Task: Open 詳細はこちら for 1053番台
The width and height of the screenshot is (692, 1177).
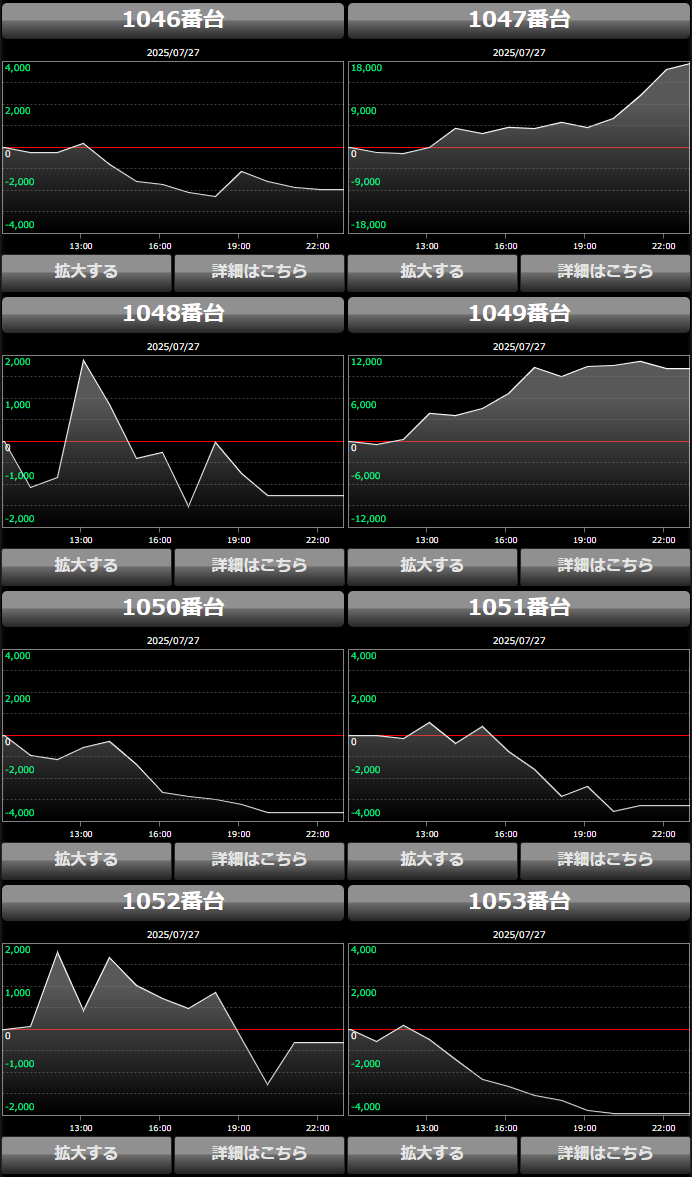Action: pos(605,1154)
